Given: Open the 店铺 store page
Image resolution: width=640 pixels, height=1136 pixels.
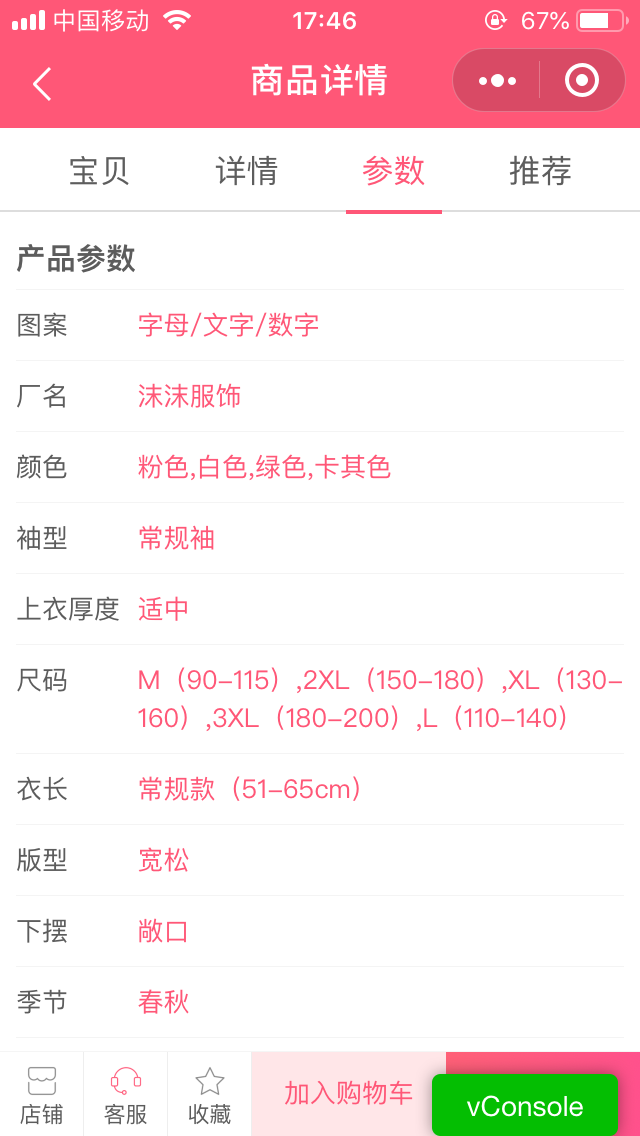Looking at the screenshot, I should point(41,1094).
